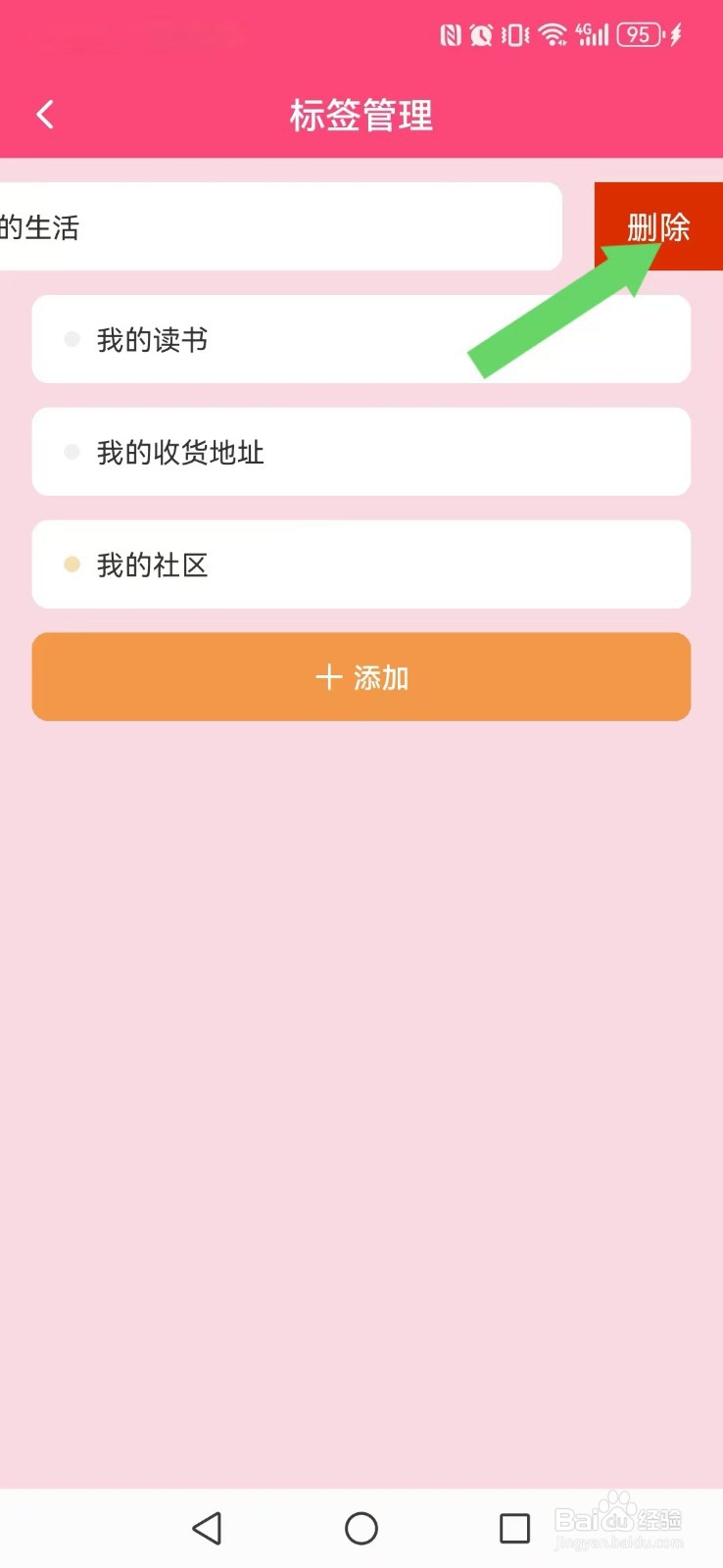Toggle the highlighted dot on 我的社区
Viewport: 723px width, 1568px height.
pos(72,564)
